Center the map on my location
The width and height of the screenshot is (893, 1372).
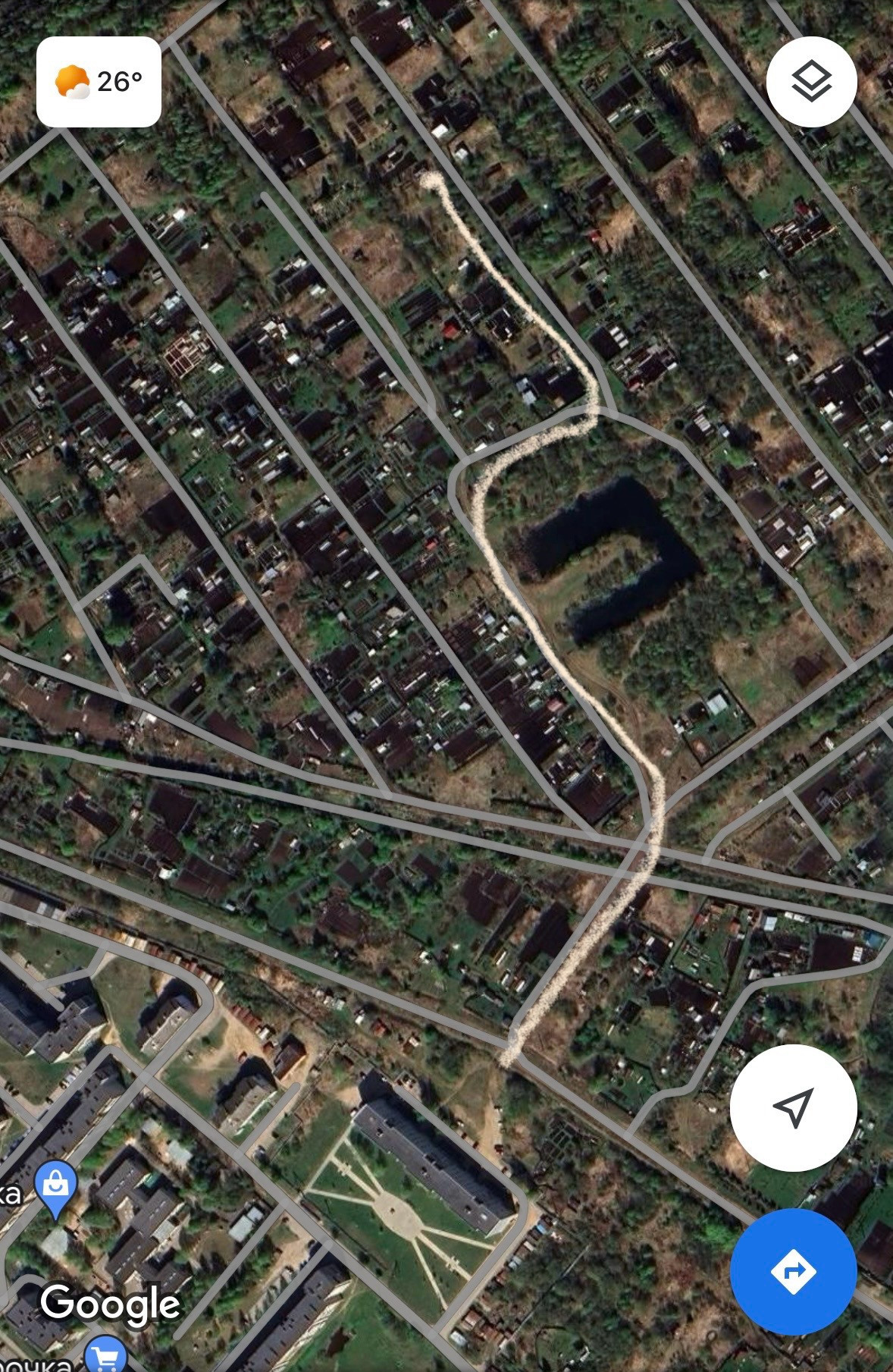tap(793, 1107)
